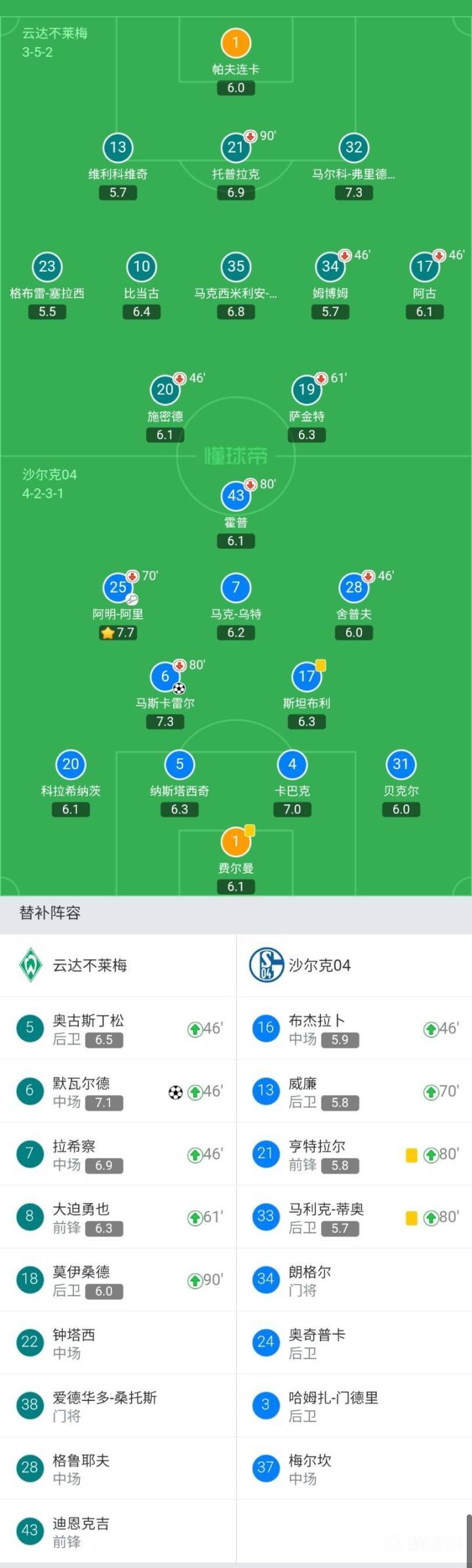Screen dimensions: 472x1568
Task: Tap player 托普拉克 number 21
Action: (236, 148)
